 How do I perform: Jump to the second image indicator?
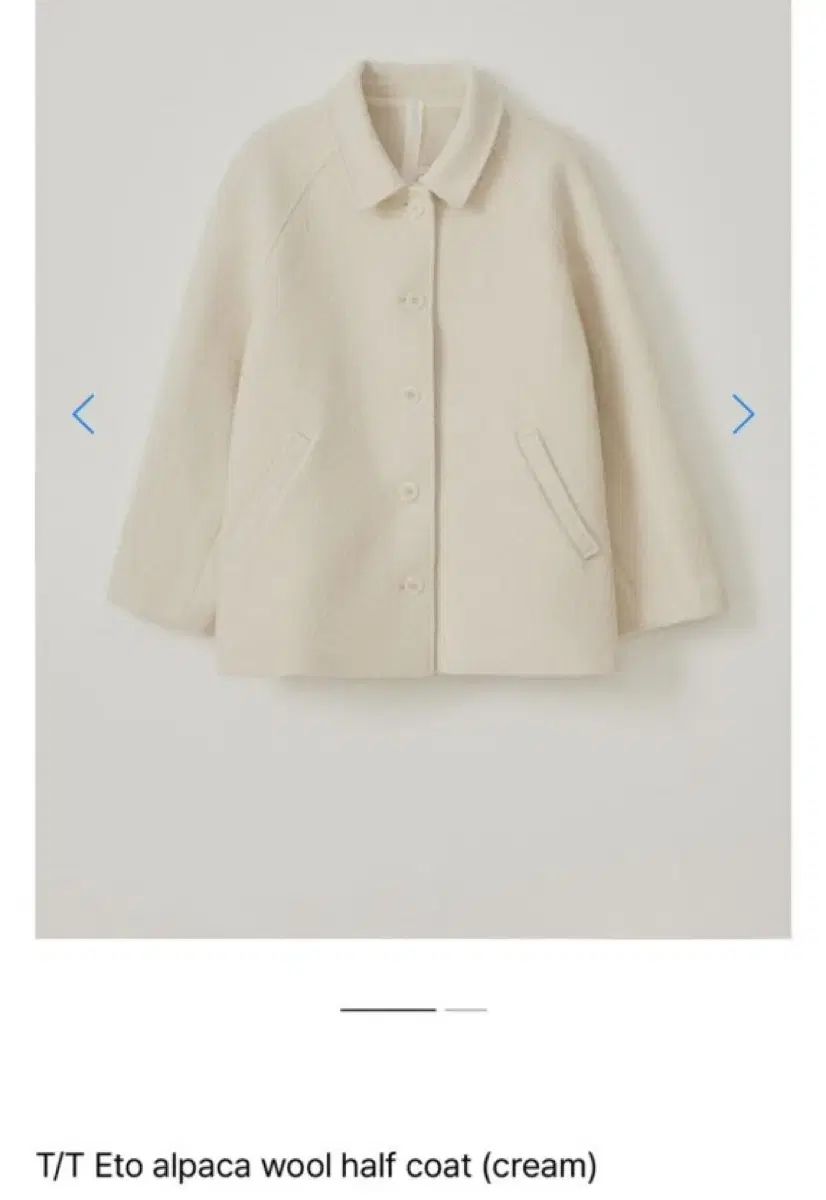[x=466, y=1010]
